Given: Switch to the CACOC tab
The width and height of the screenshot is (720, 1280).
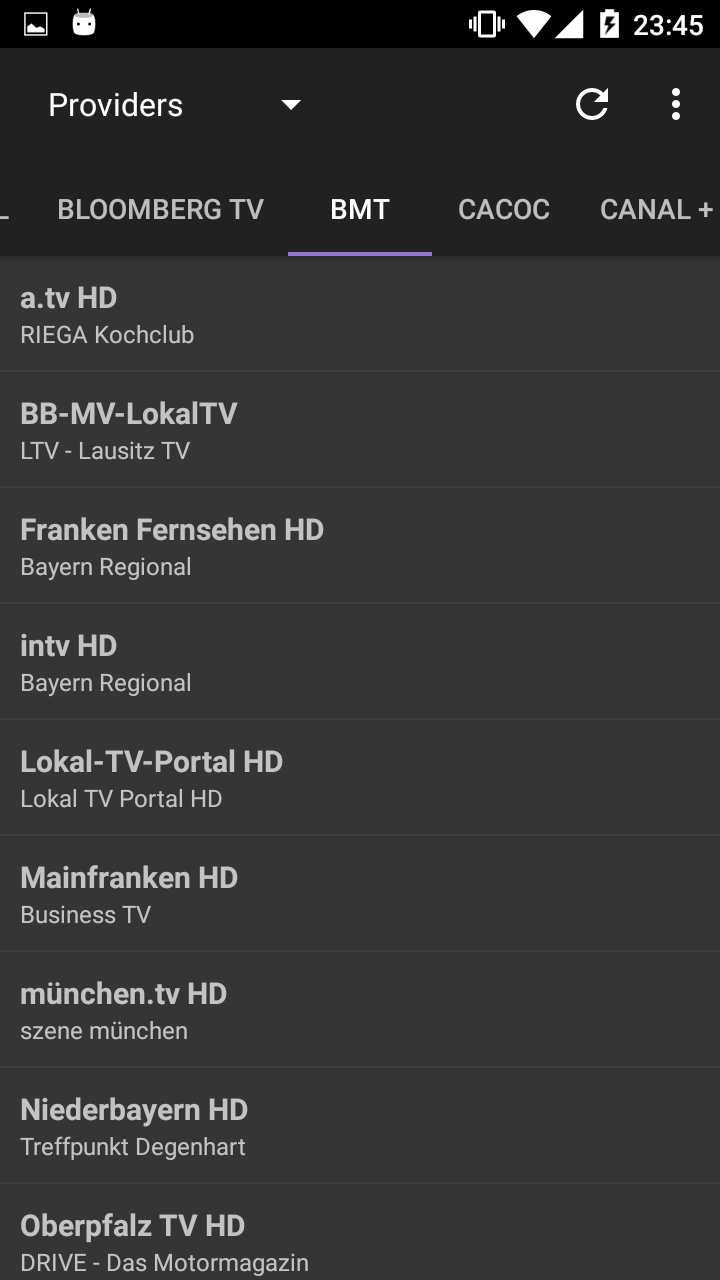Looking at the screenshot, I should tap(504, 209).
